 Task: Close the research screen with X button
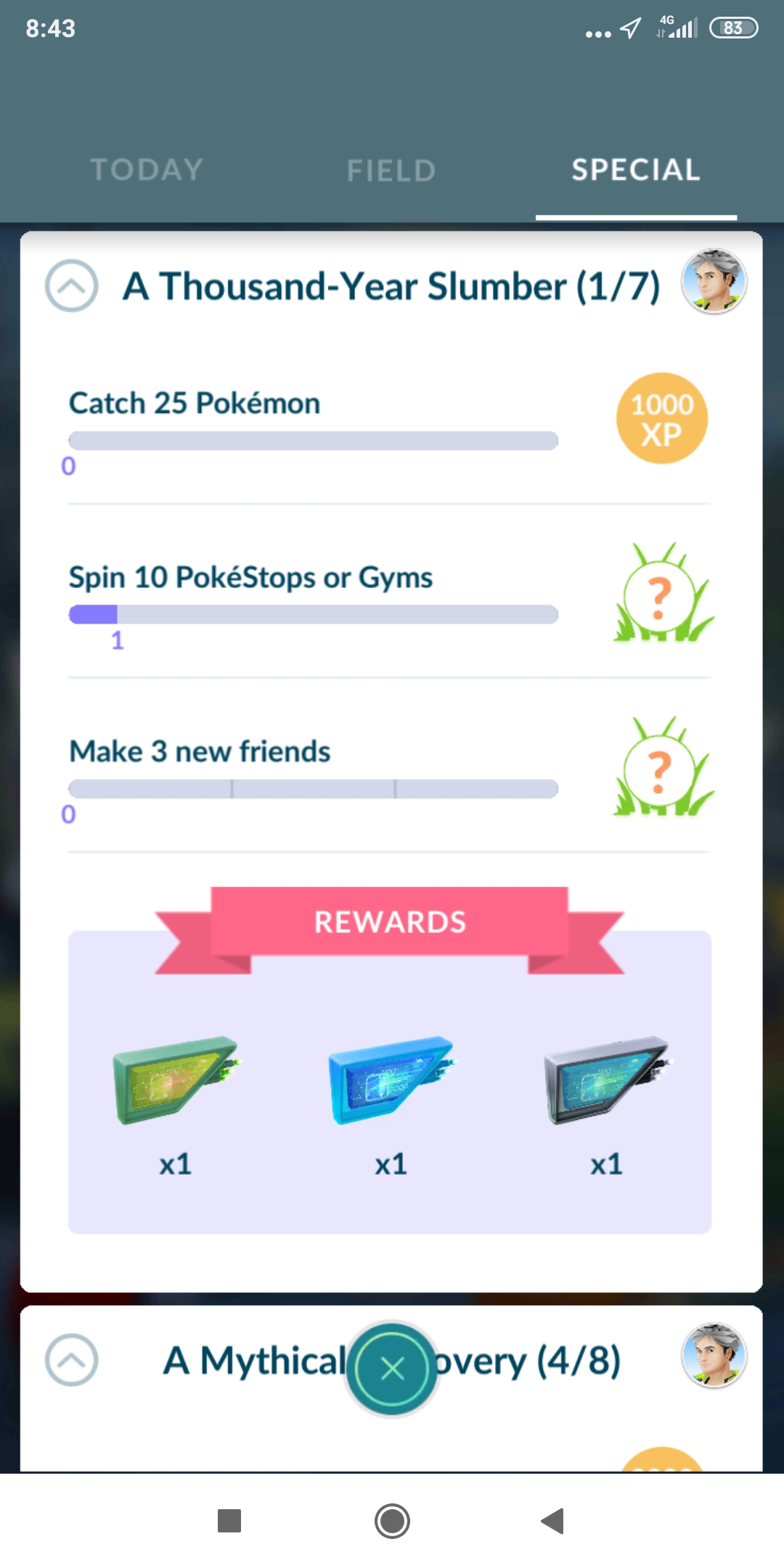pos(393,1369)
